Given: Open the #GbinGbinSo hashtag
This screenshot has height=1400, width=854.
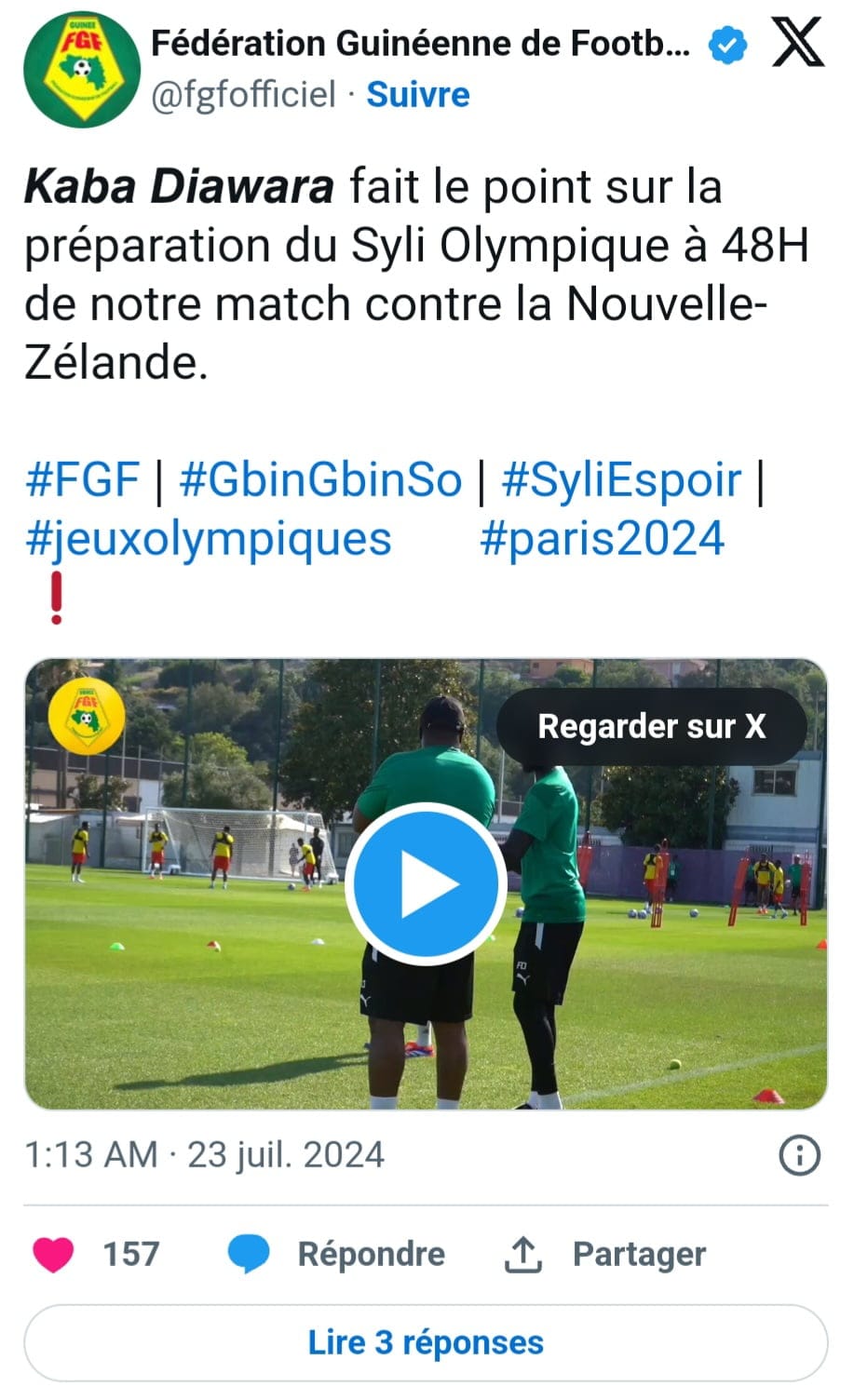Looking at the screenshot, I should tap(320, 480).
